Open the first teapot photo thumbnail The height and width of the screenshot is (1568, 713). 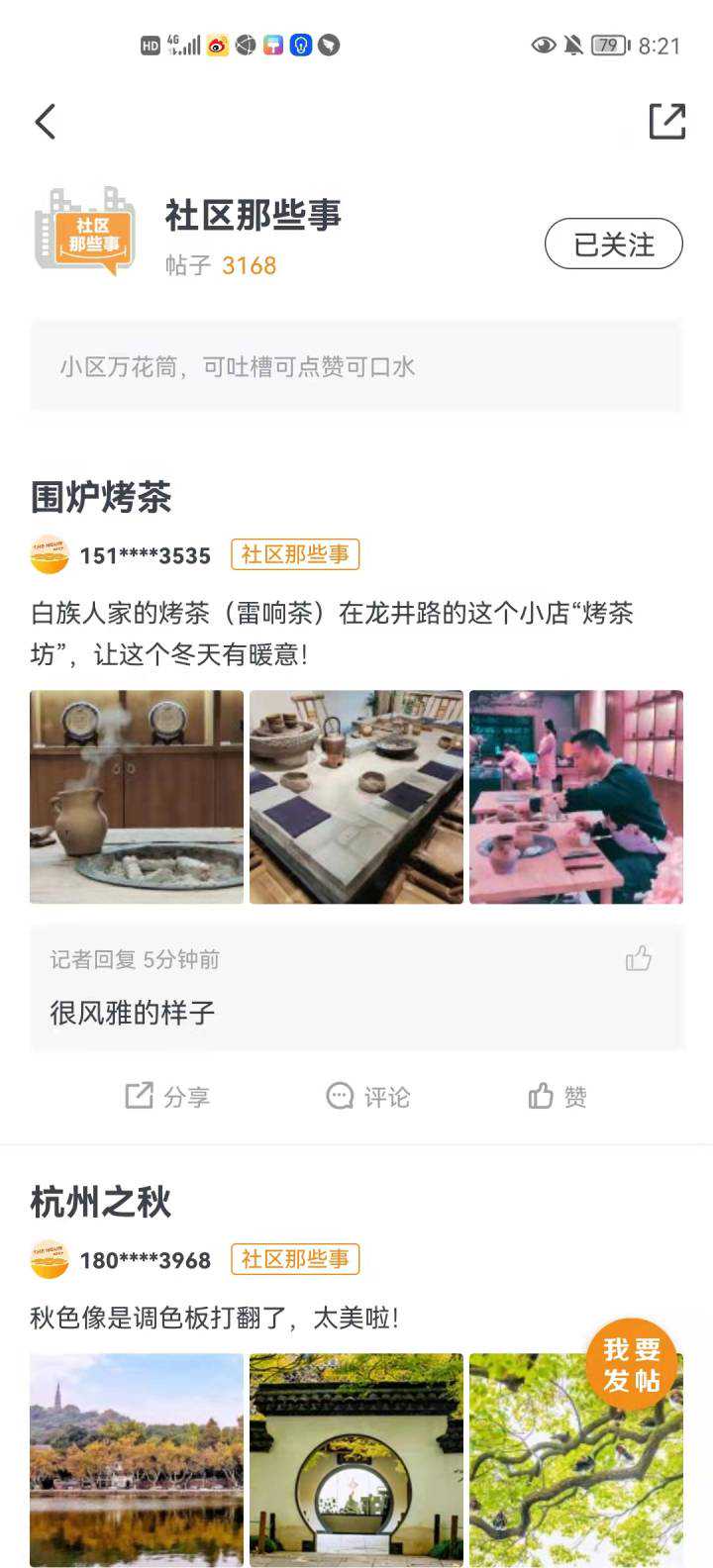tap(136, 796)
